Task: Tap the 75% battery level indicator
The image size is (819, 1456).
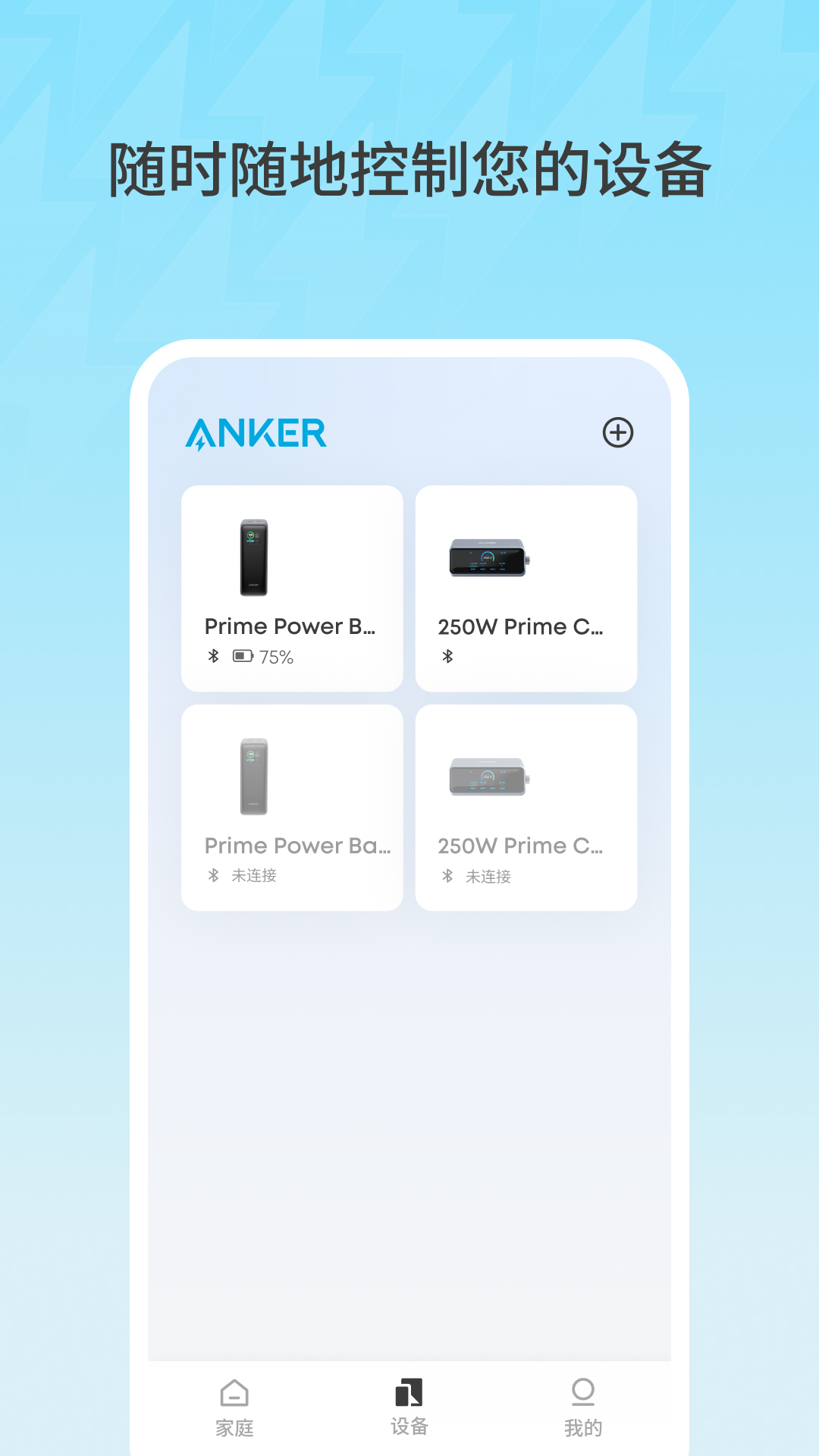Action: [278, 657]
